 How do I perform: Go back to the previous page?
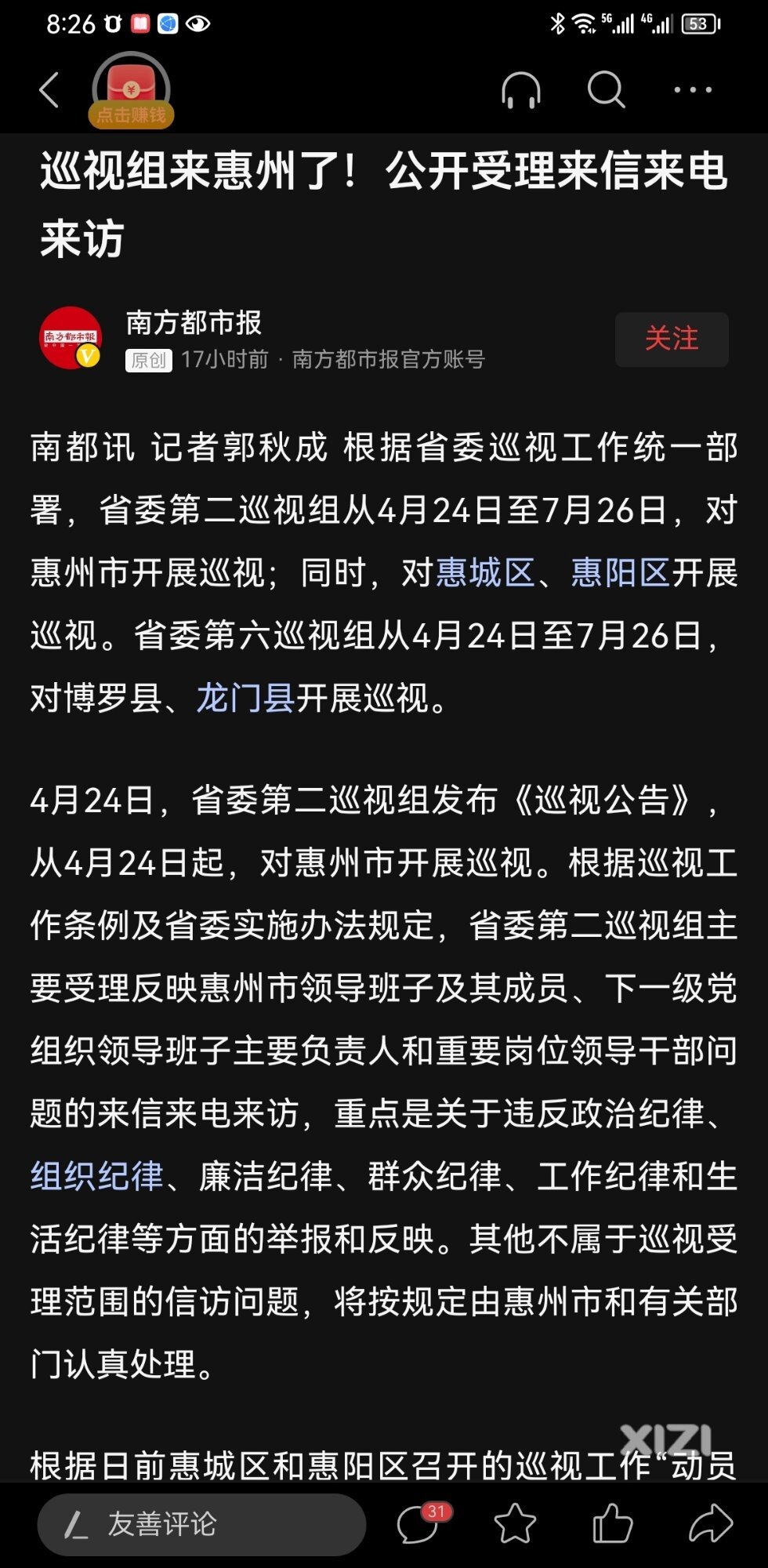point(49,89)
